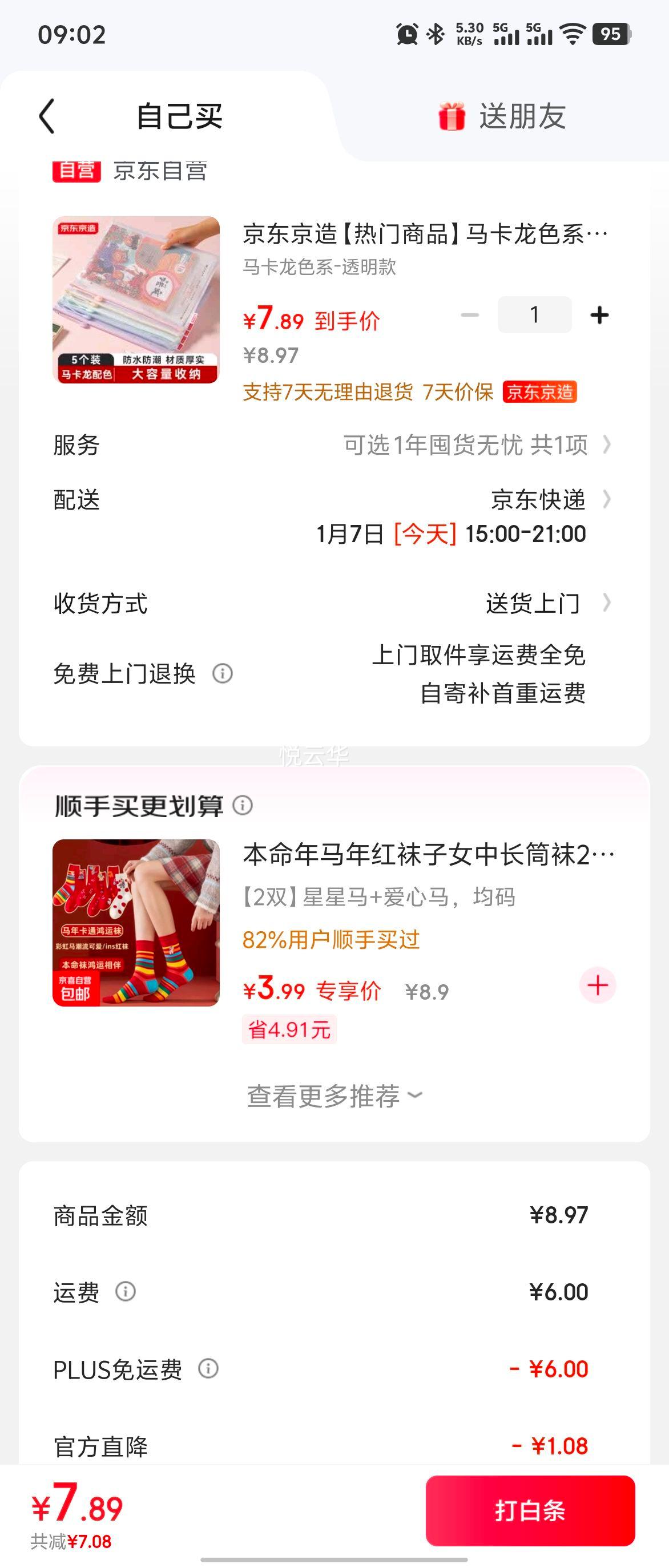
Task: Decrease the file bag quantity
Action: tap(470, 315)
